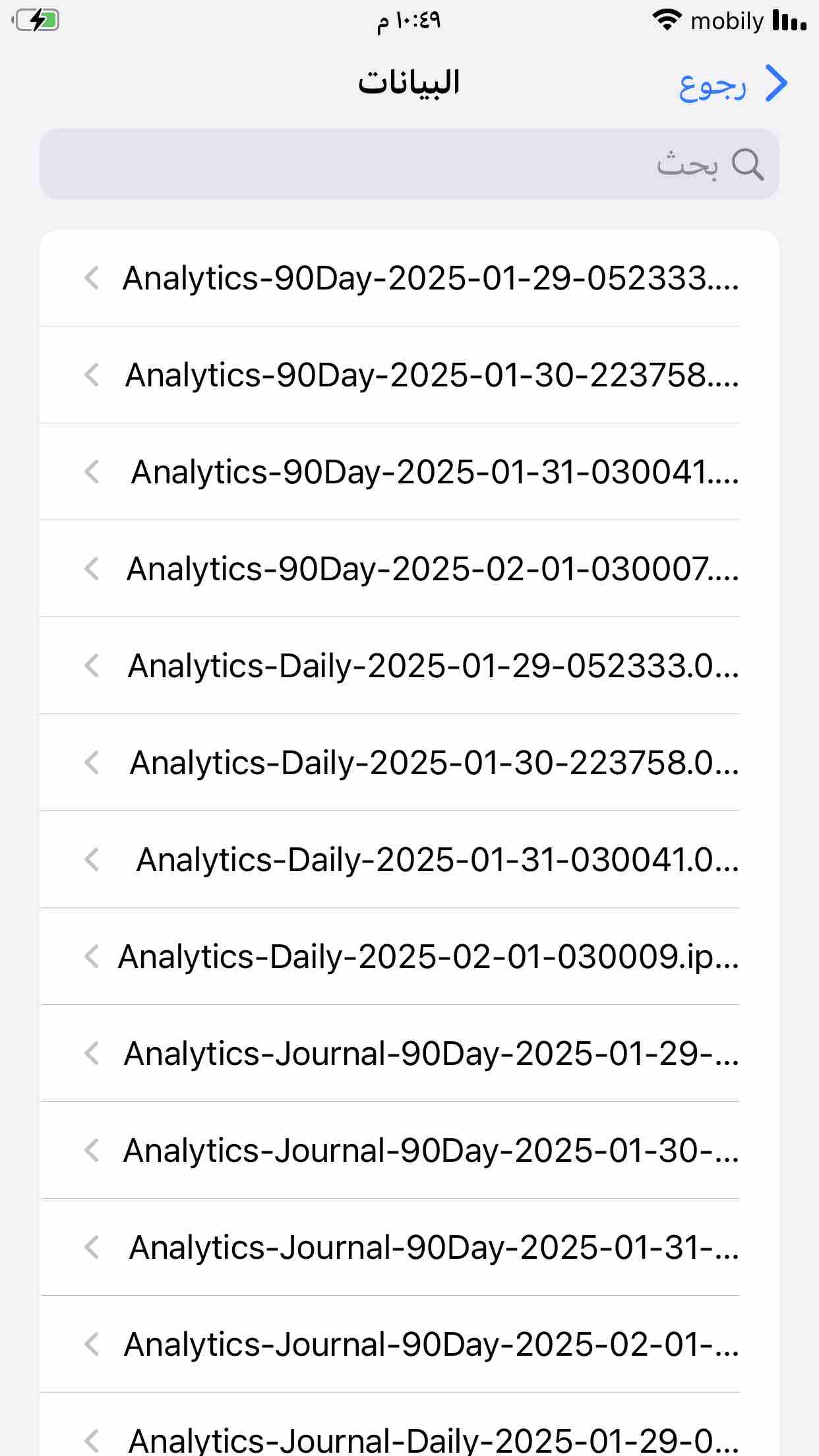View Analytics-Journal-90Day-2025-01-30 file
Image resolution: width=819 pixels, height=1456 pixels.
coord(409,1151)
